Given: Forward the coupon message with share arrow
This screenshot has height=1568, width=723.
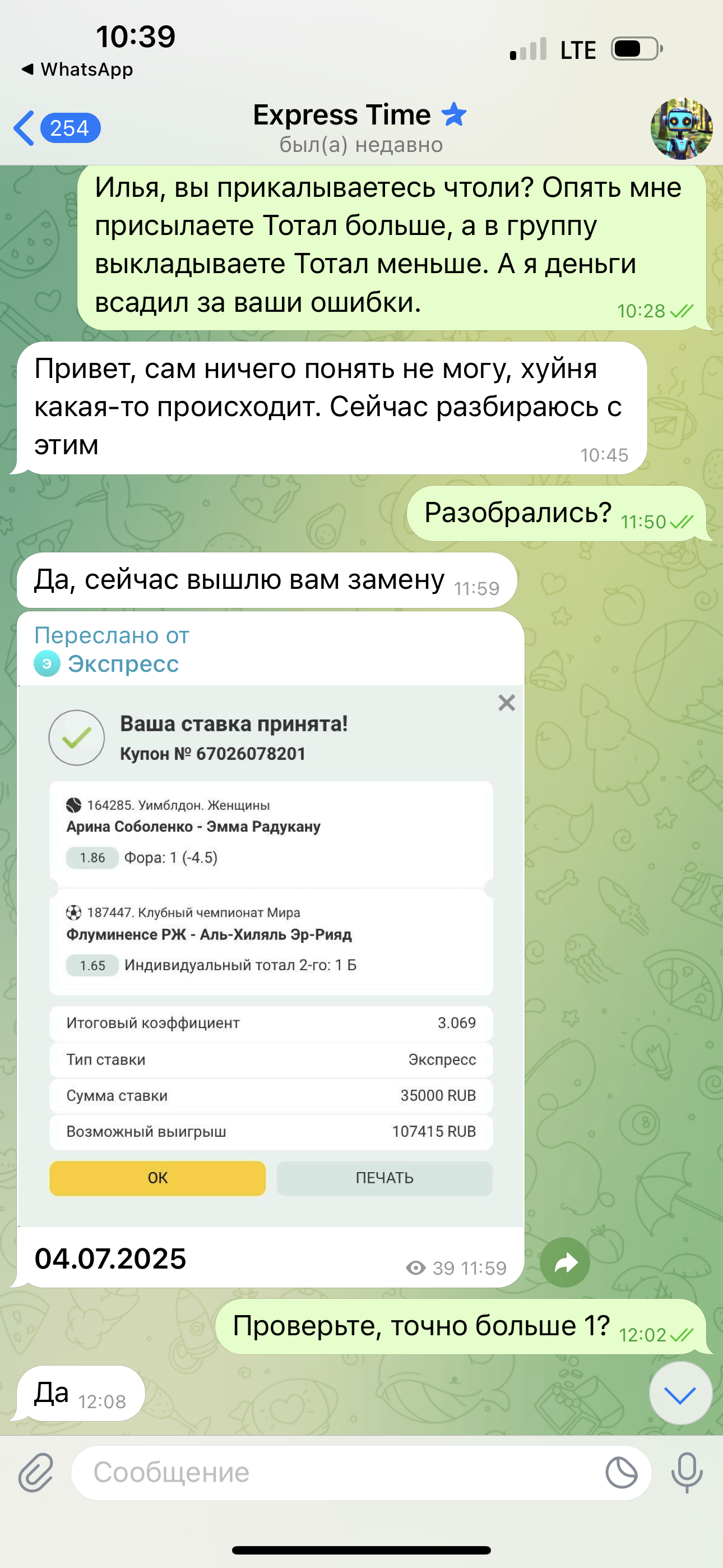Looking at the screenshot, I should click(x=565, y=1262).
